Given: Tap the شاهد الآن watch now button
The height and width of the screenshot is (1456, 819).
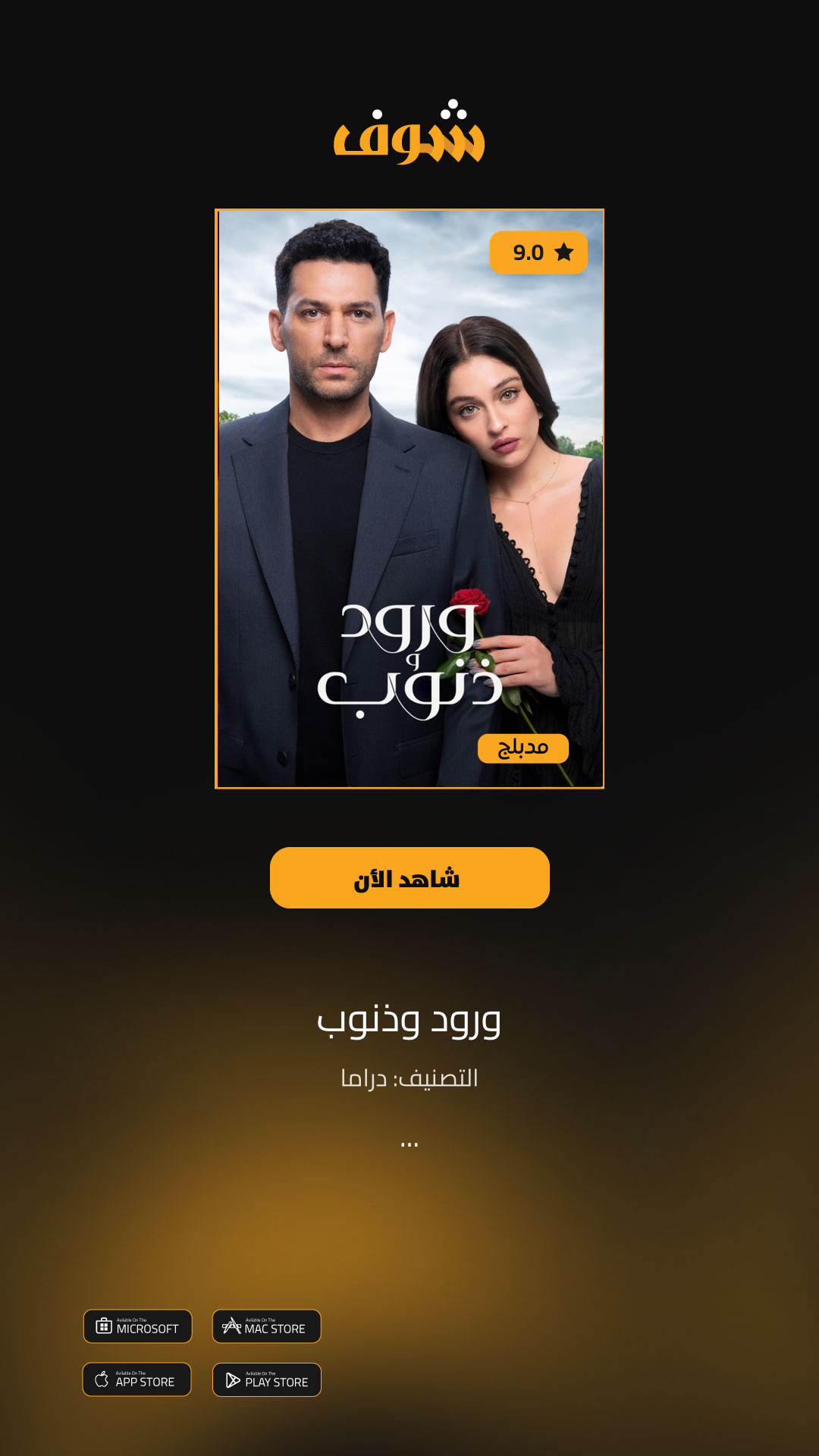Looking at the screenshot, I should click(409, 877).
